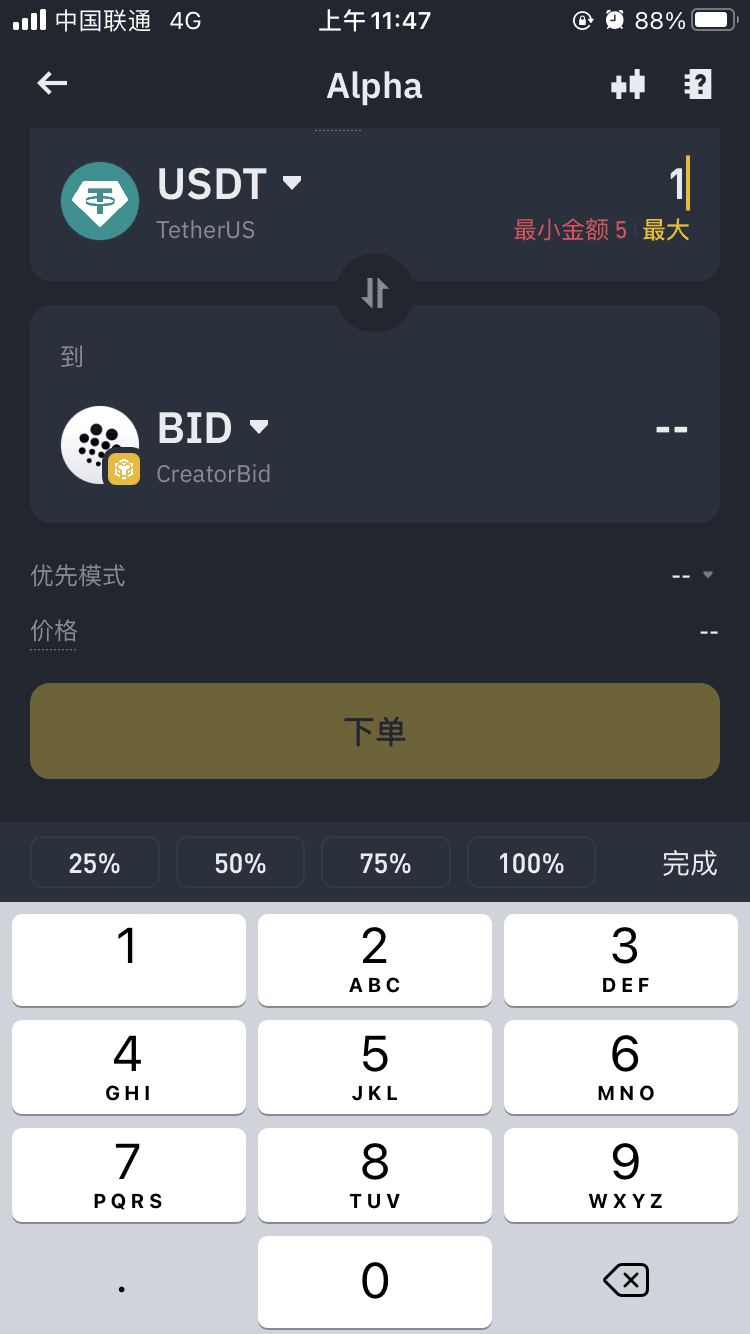
Task: Expand the BID token dropdown
Action: point(259,427)
